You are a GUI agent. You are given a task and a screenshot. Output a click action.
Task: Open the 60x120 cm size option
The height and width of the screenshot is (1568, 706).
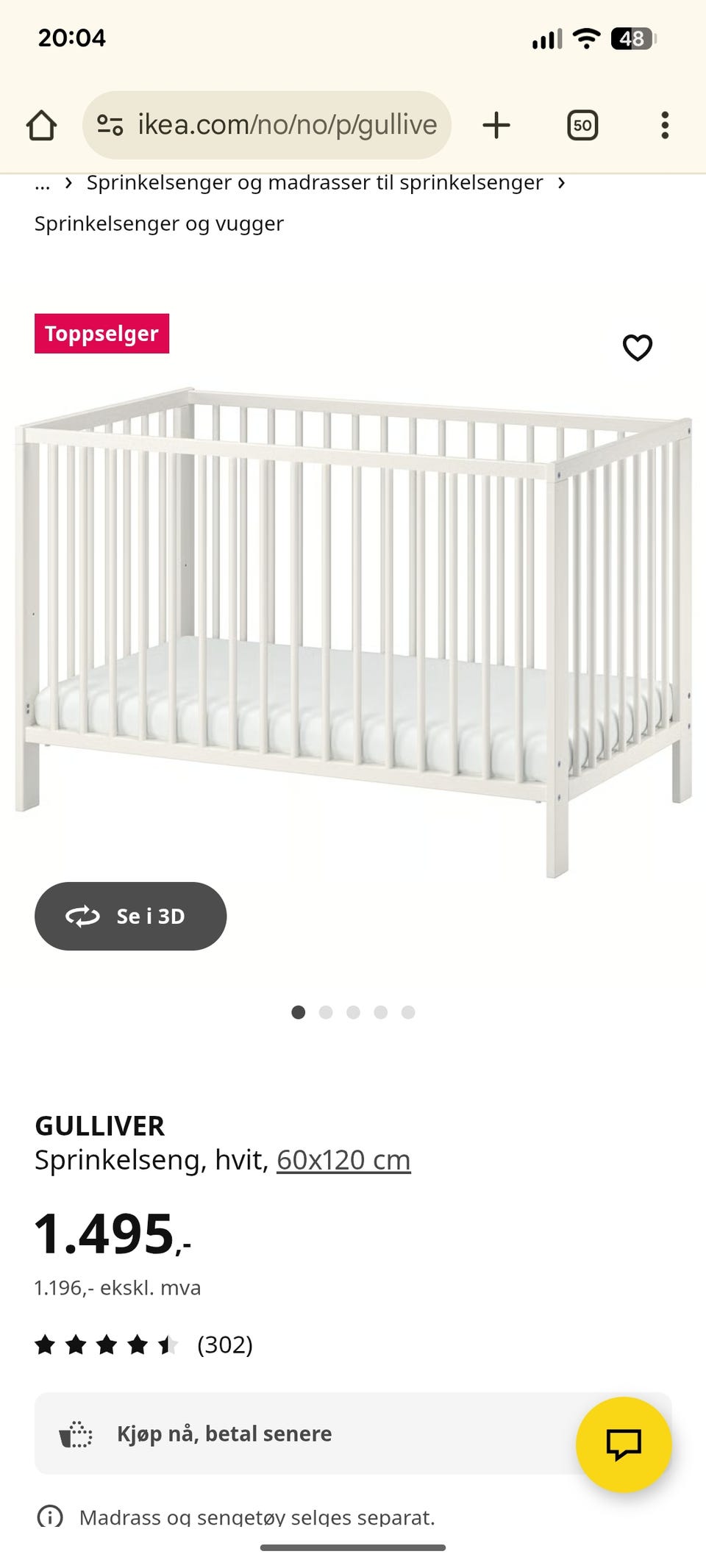pyautogui.click(x=343, y=1160)
